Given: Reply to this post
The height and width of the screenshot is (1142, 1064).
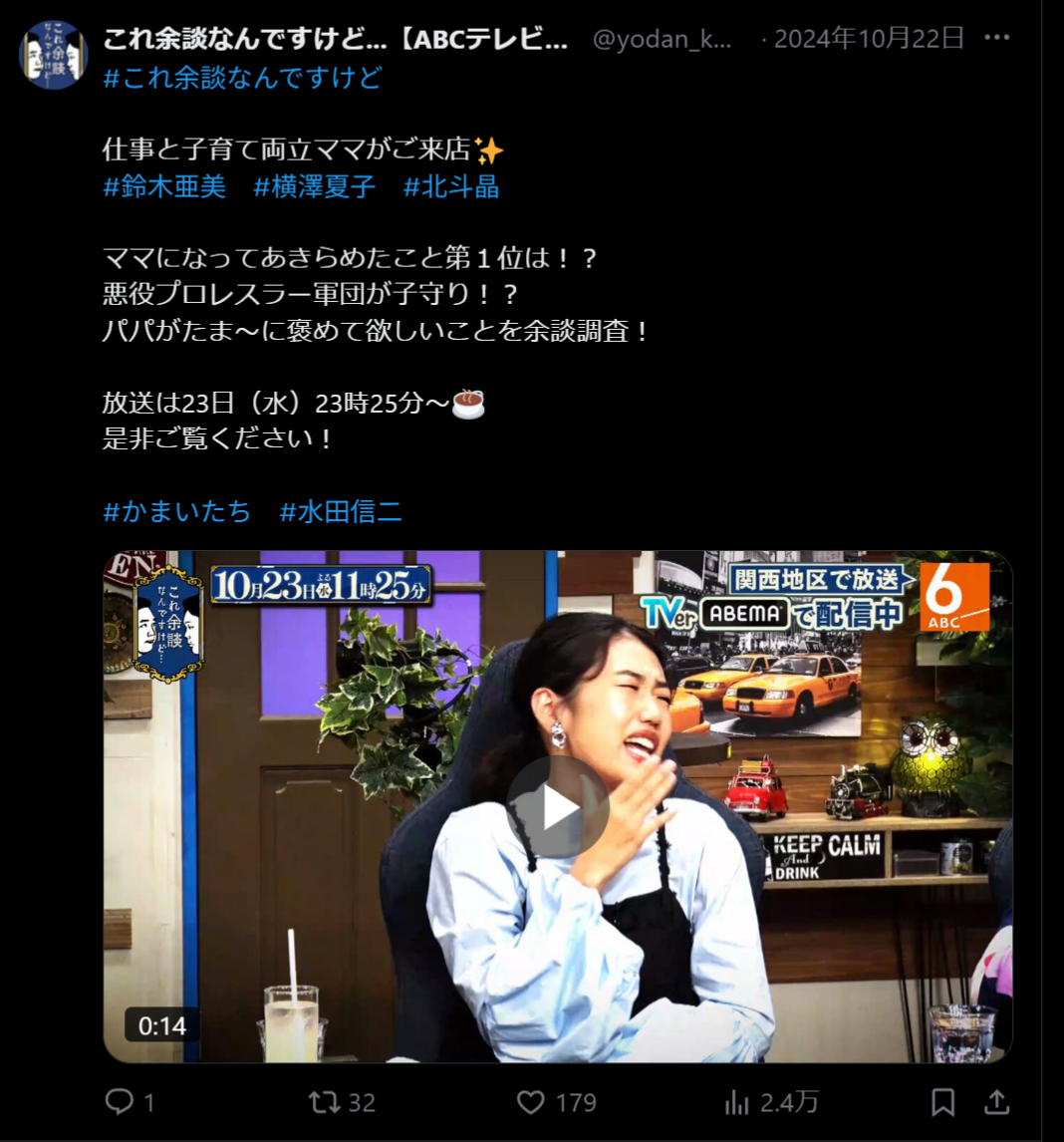Looking at the screenshot, I should [121, 1101].
